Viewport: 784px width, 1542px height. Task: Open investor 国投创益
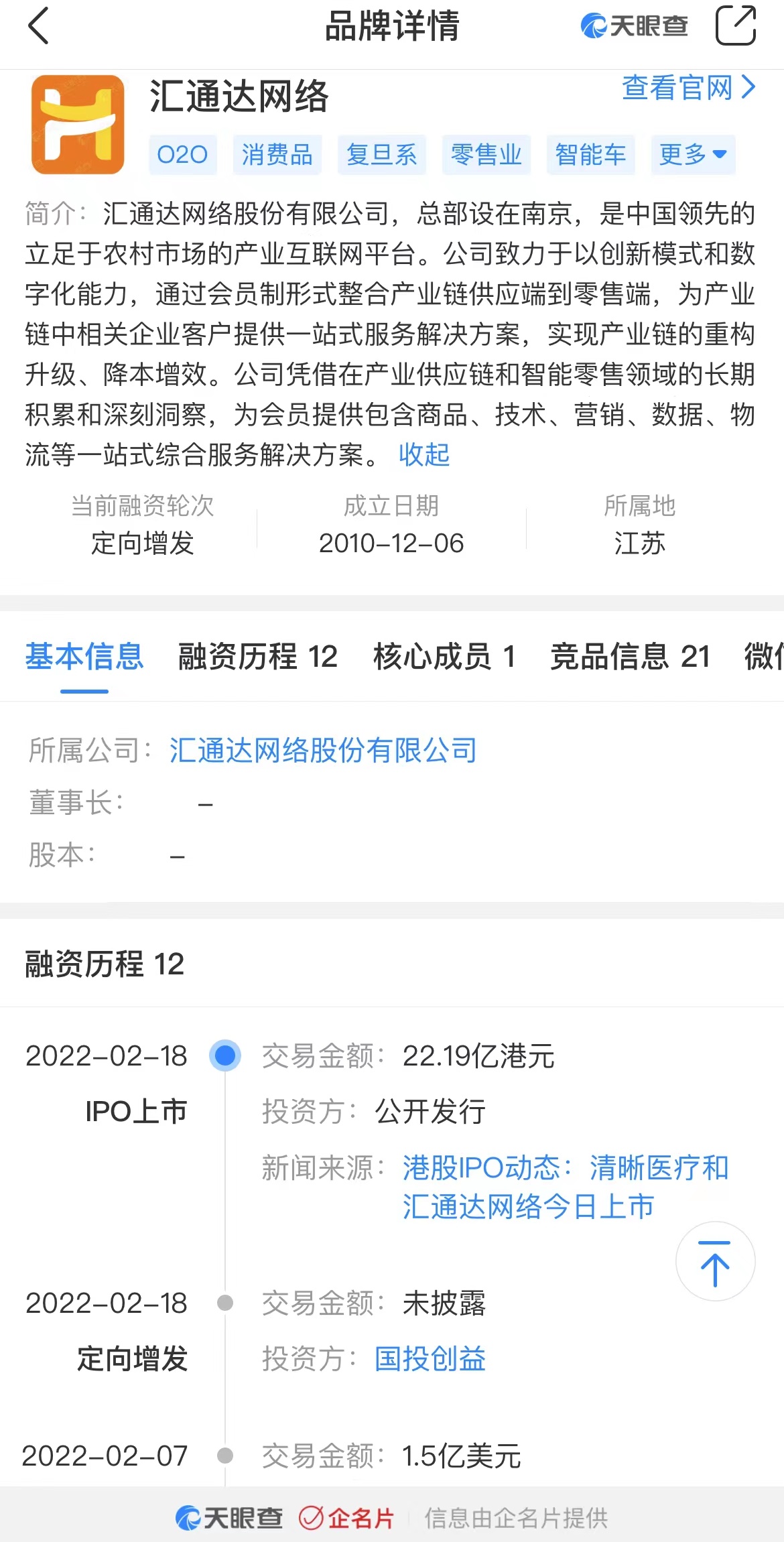(430, 1358)
